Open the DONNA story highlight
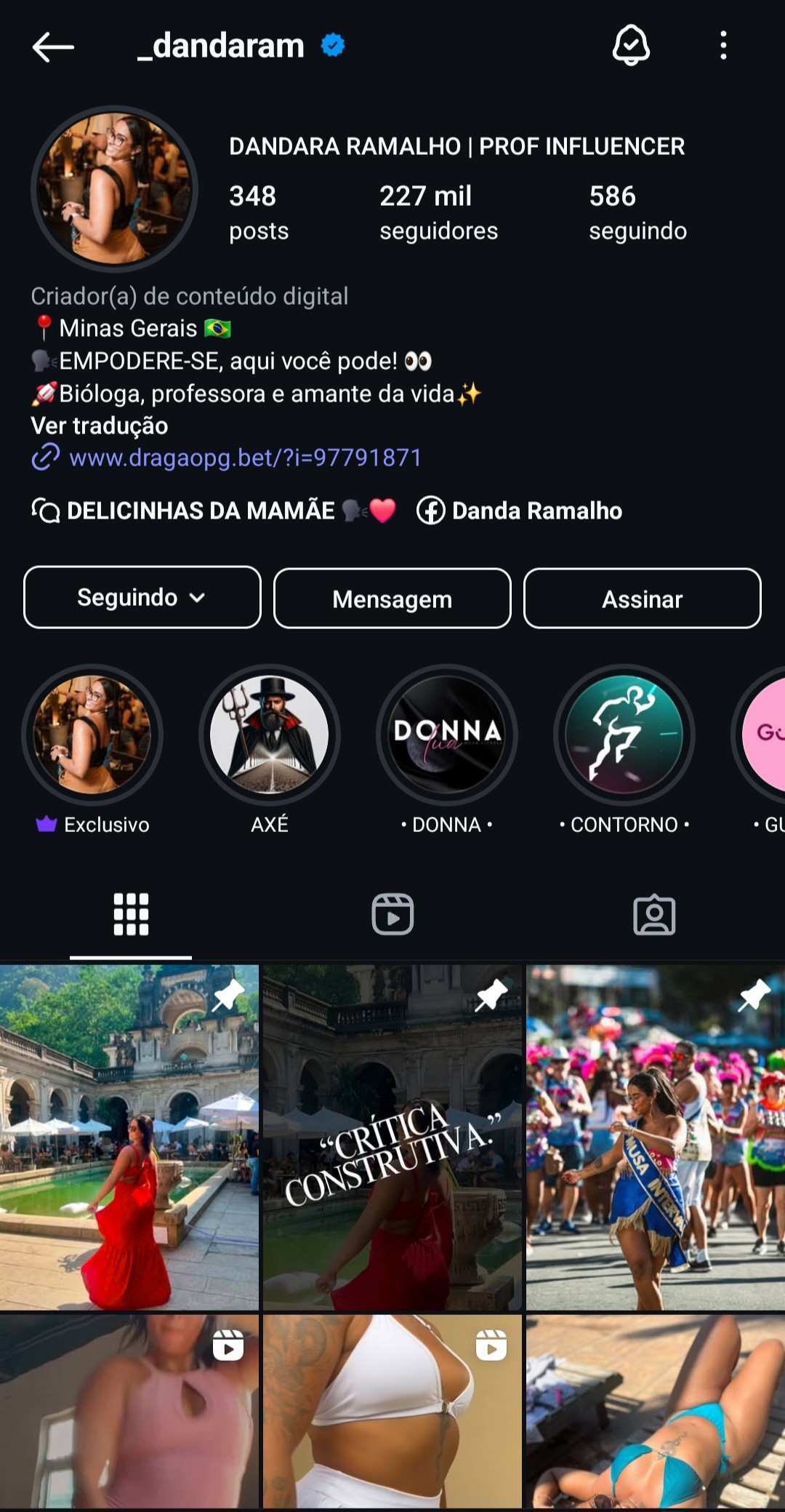The width and height of the screenshot is (785, 1512). point(447,735)
